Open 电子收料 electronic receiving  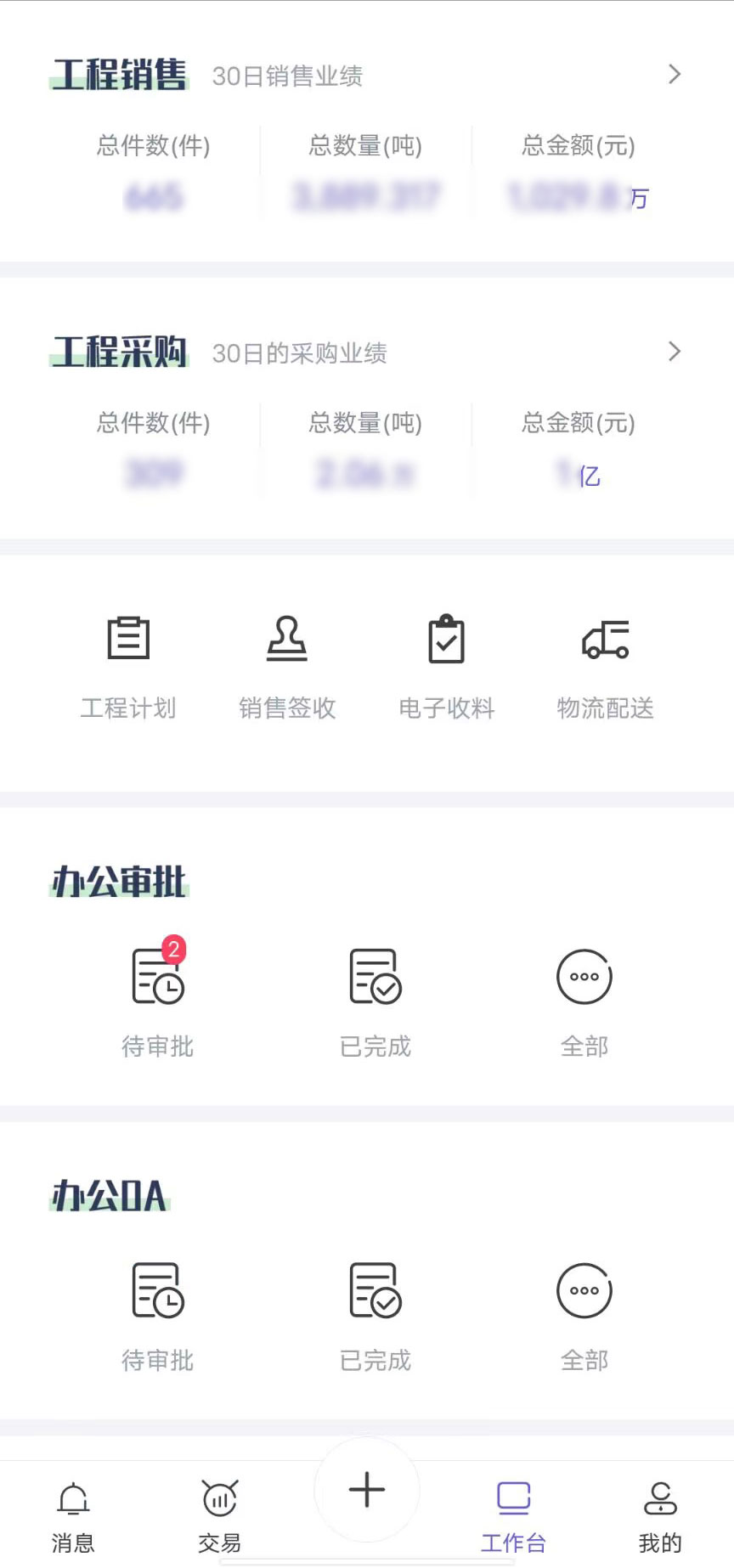(446, 667)
